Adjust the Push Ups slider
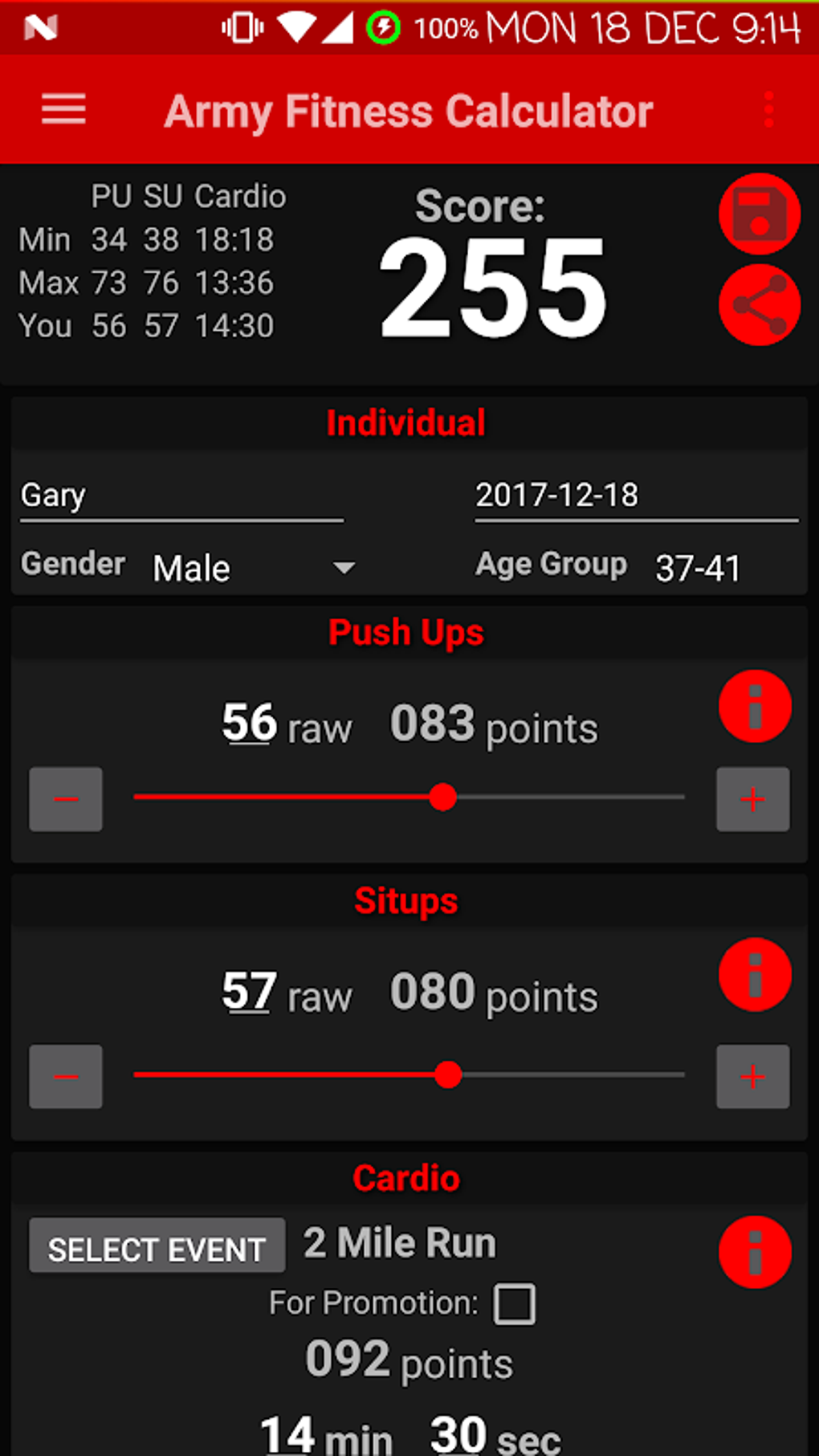Image resolution: width=819 pixels, height=1456 pixels. pyautogui.click(x=442, y=797)
